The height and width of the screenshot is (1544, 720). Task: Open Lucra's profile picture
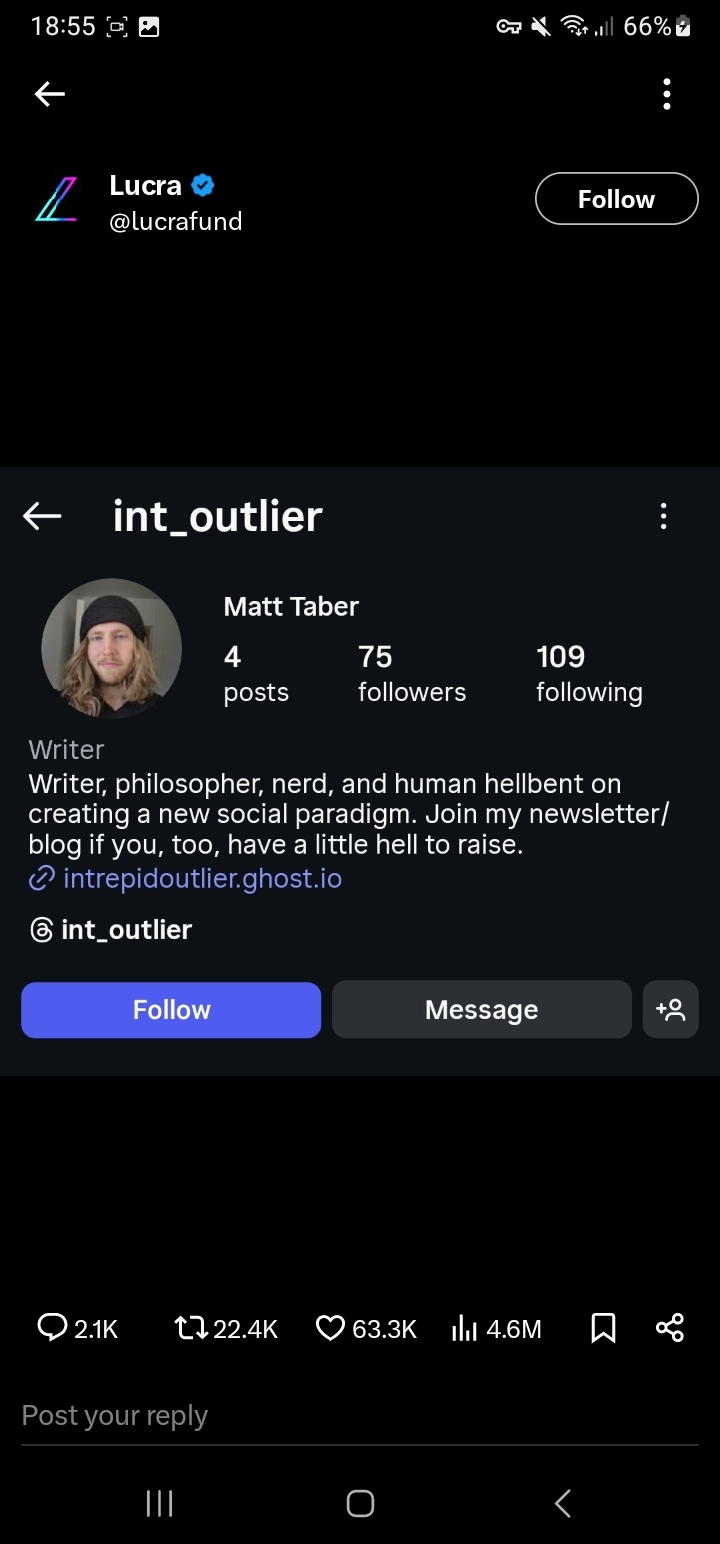pos(56,200)
